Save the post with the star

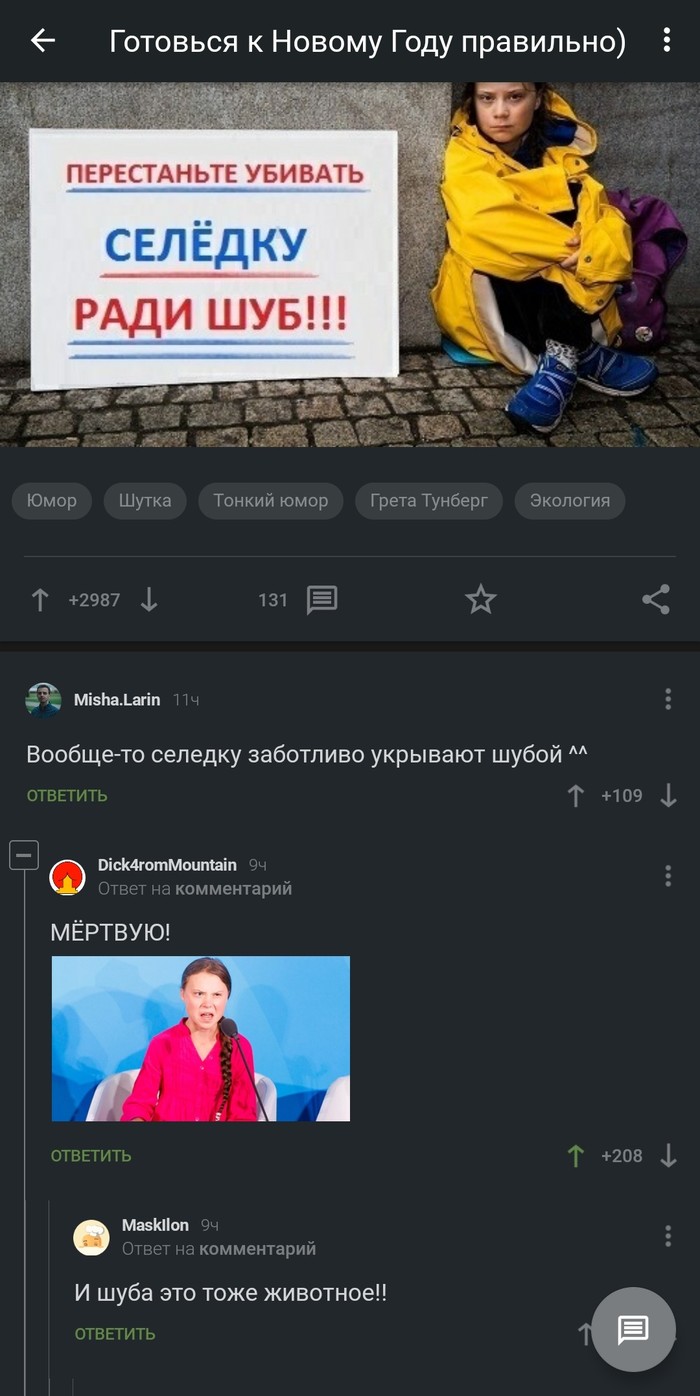[480, 600]
